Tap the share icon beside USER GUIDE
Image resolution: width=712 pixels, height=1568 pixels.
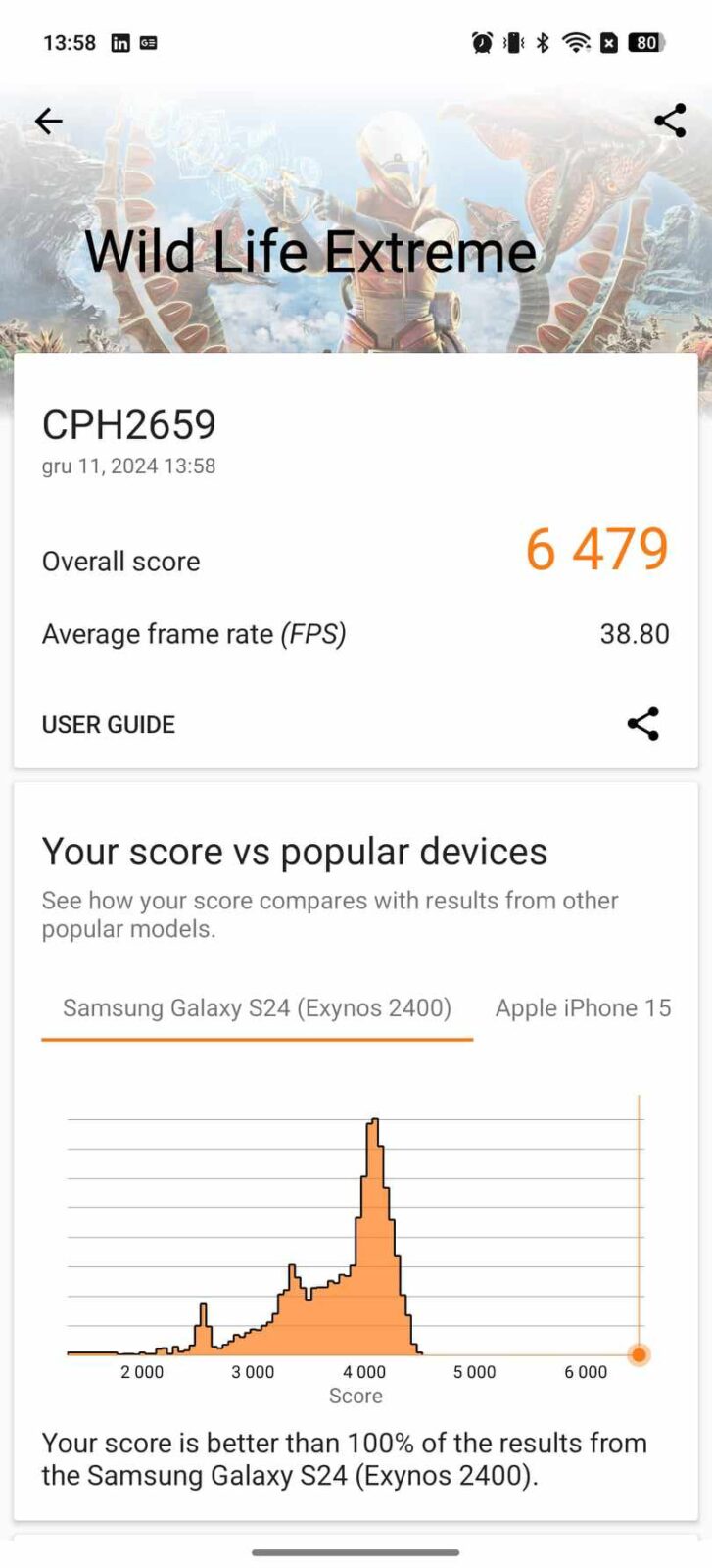point(642,724)
